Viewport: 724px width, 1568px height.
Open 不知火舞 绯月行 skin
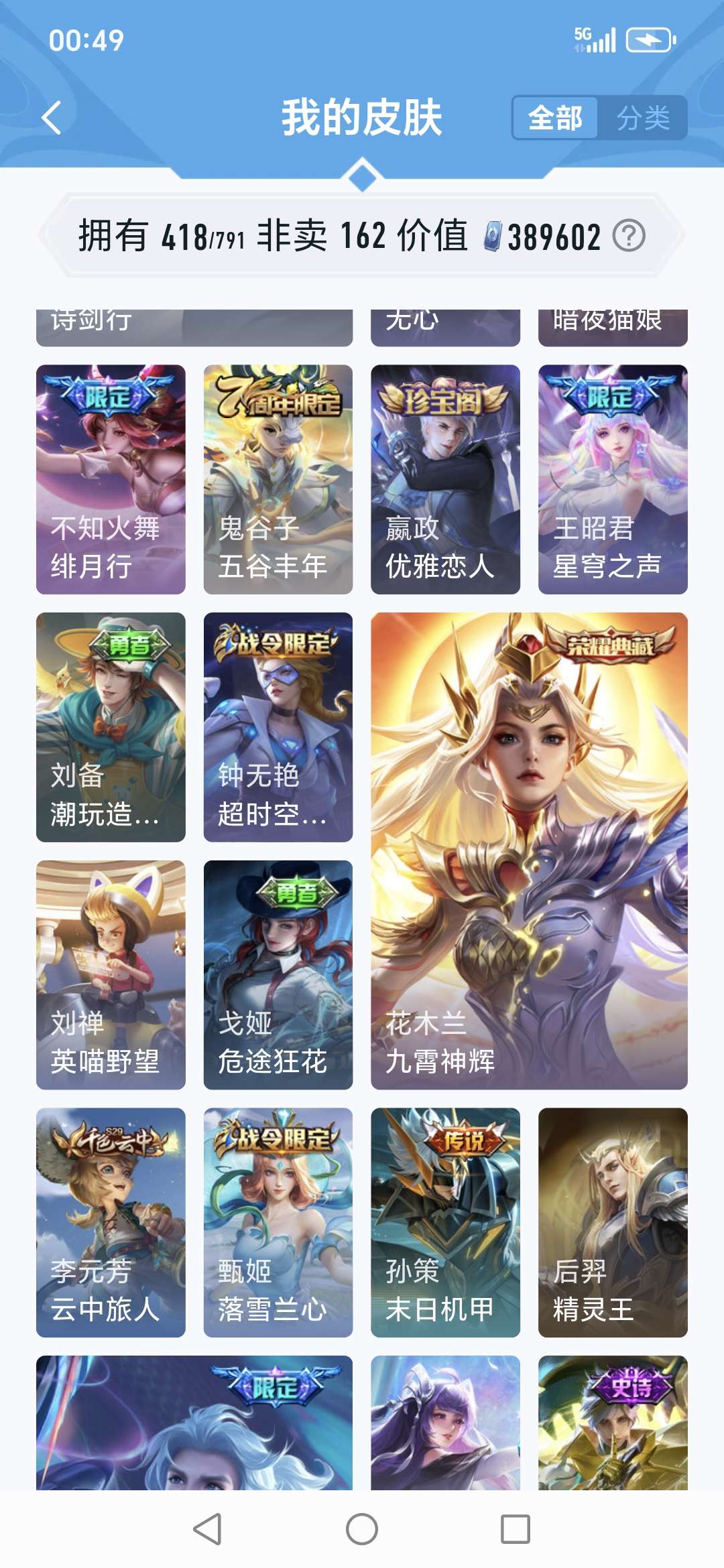point(111,479)
